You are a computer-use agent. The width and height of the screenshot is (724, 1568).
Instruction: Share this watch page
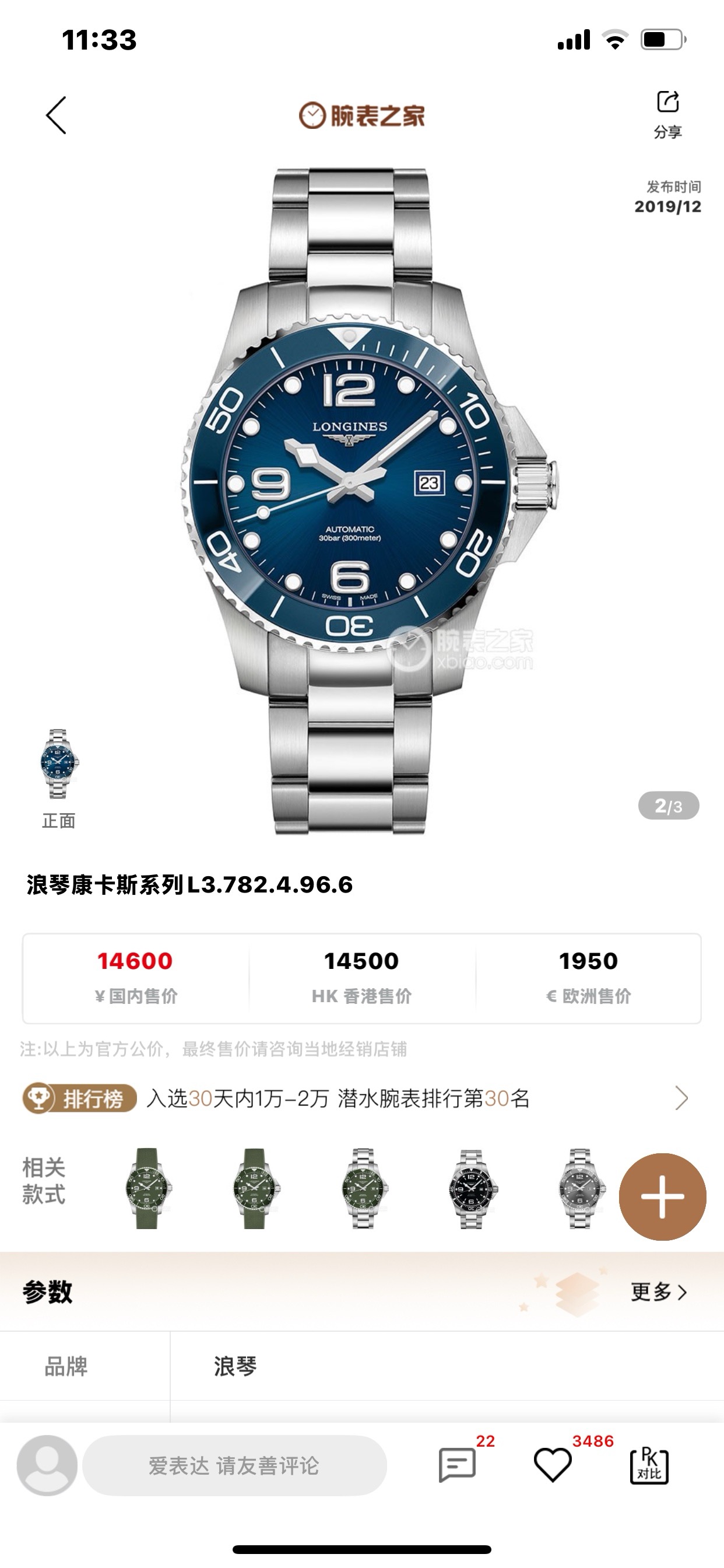pos(667,113)
